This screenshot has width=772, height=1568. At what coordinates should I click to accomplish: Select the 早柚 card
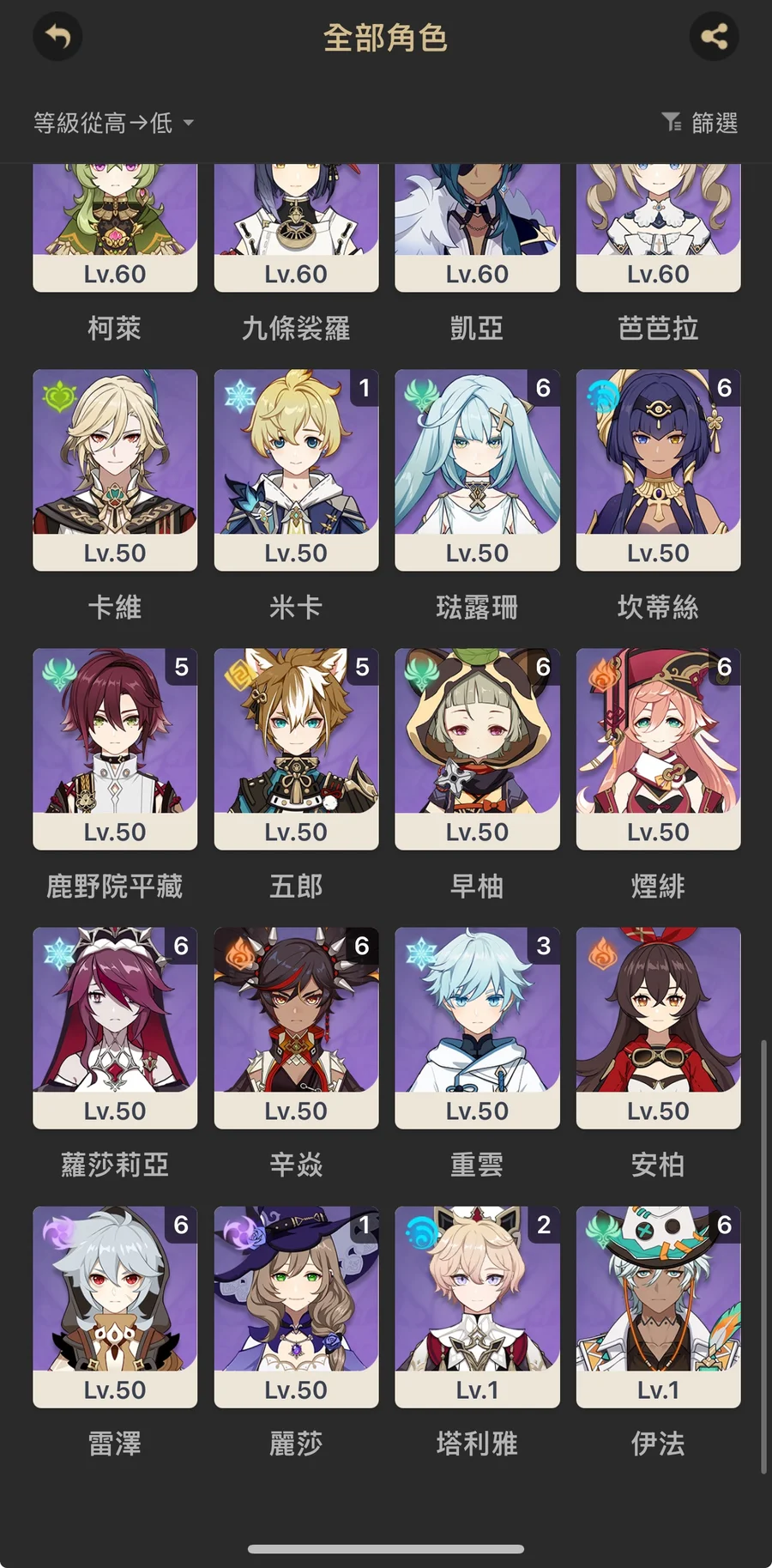(477, 748)
